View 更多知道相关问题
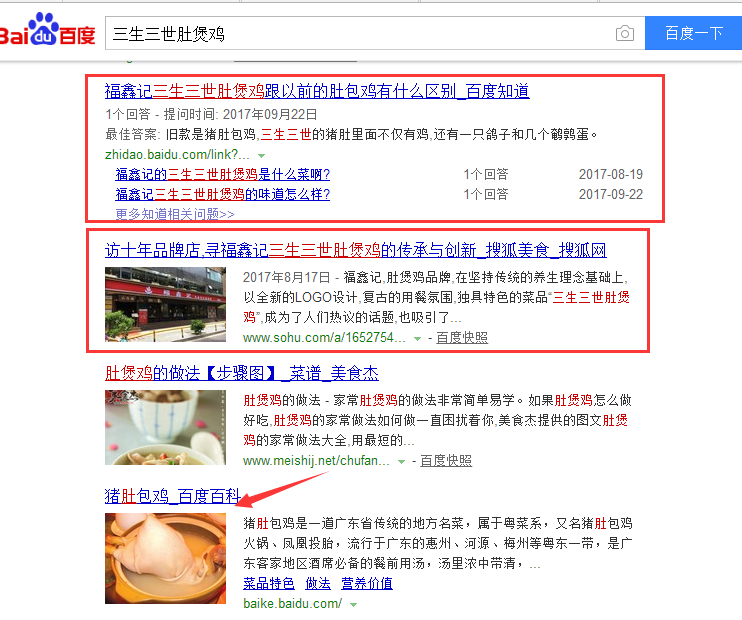742x620 pixels. (175, 214)
